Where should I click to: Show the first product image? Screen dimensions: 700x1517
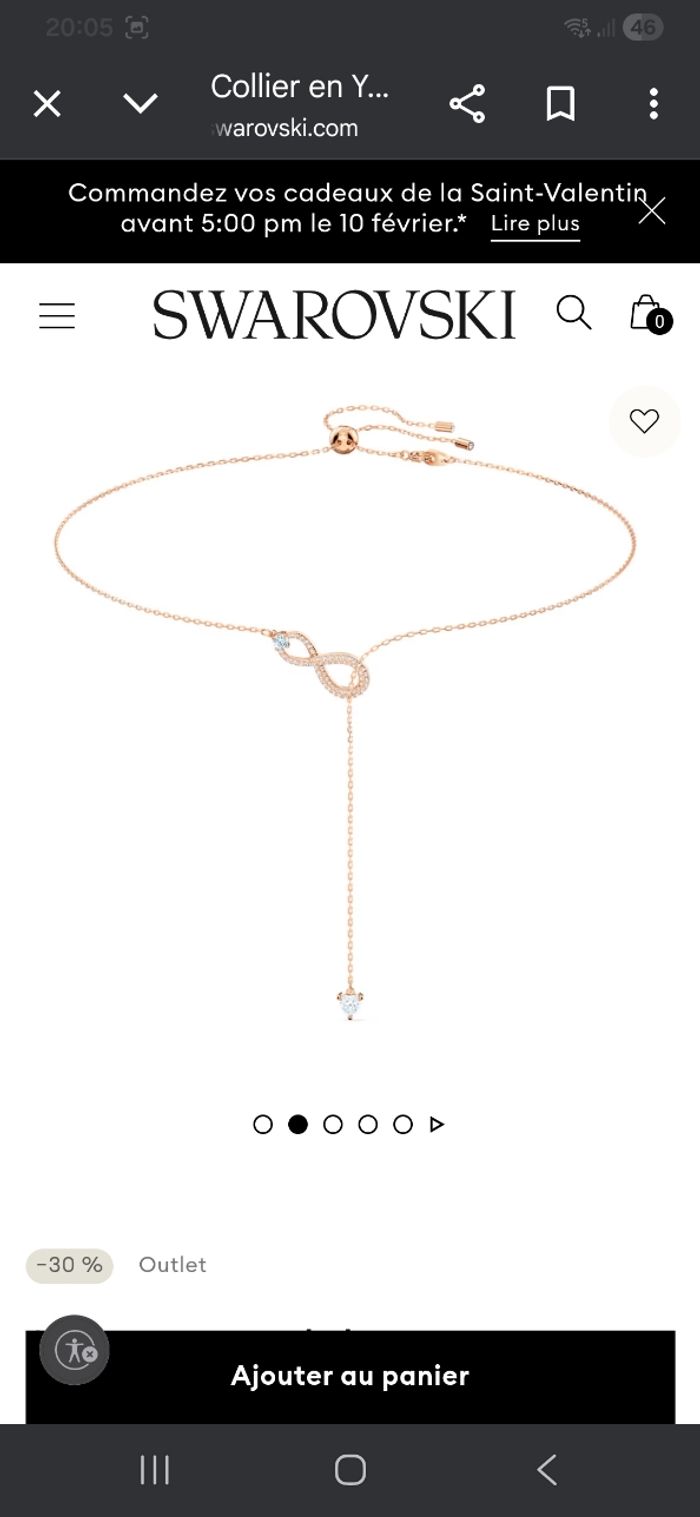coord(263,1124)
